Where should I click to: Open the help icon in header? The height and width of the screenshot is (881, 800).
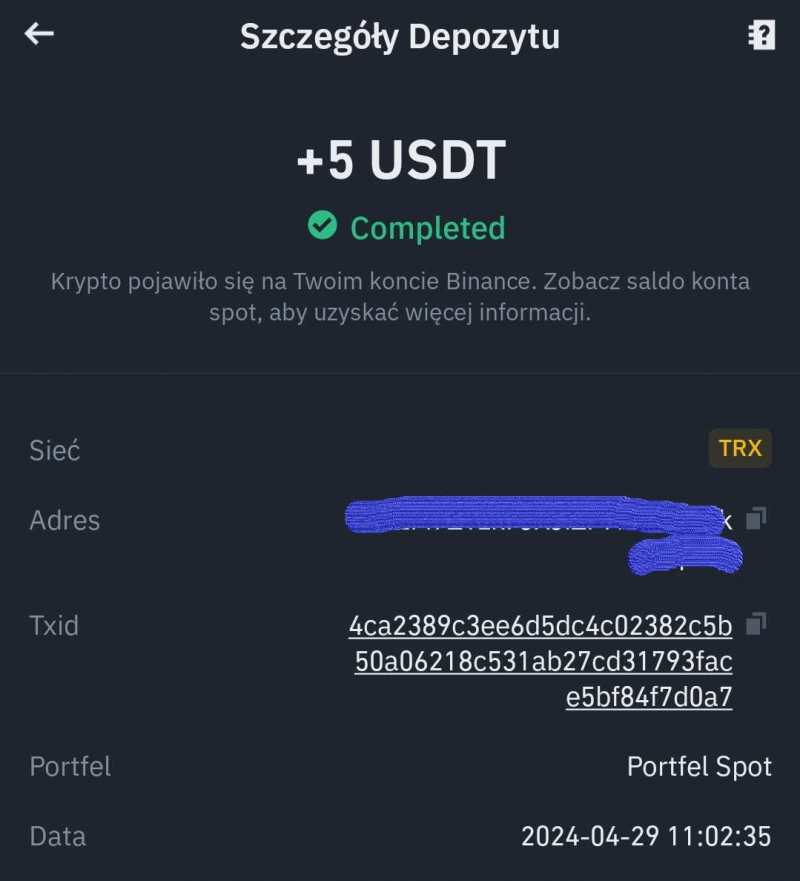click(761, 36)
